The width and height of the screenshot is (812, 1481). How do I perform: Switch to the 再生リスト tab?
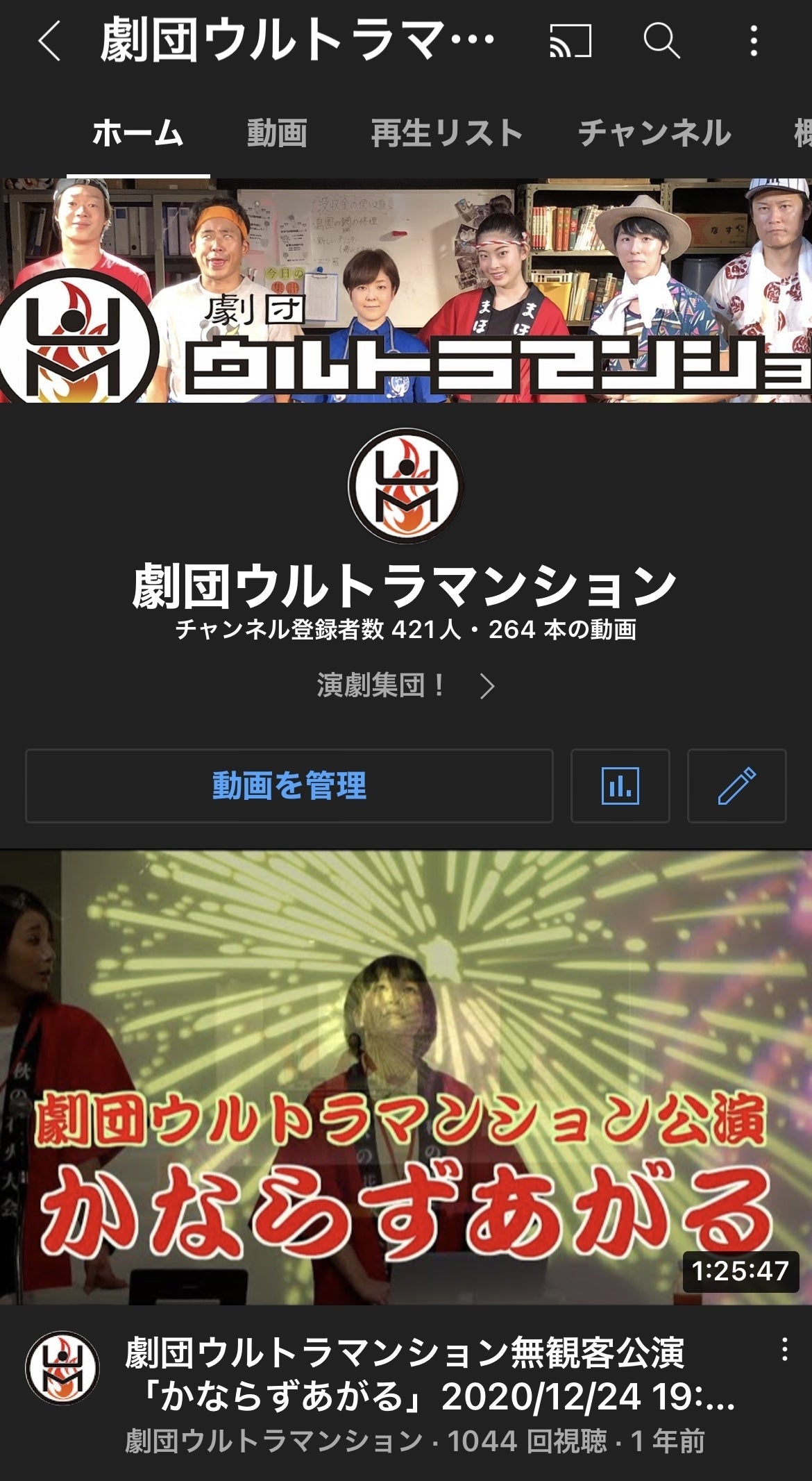coord(446,133)
